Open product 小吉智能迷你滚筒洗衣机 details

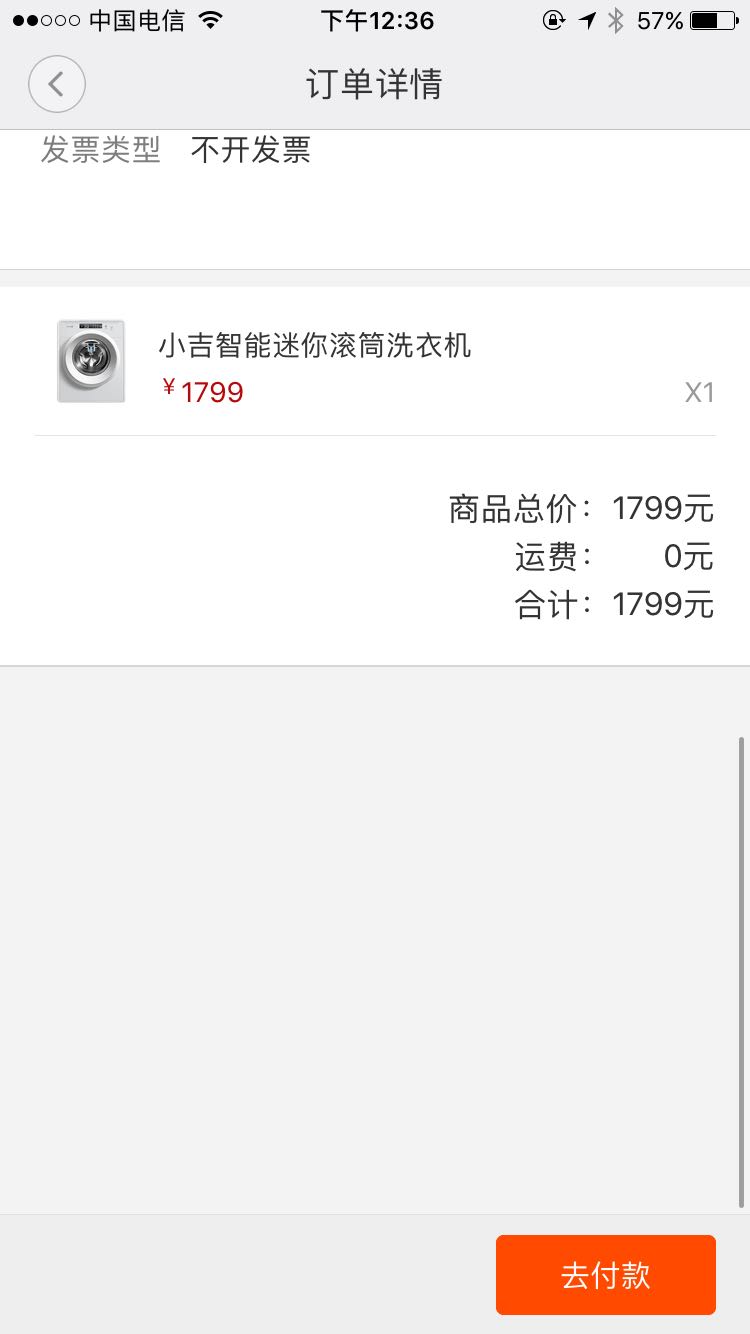click(x=316, y=344)
